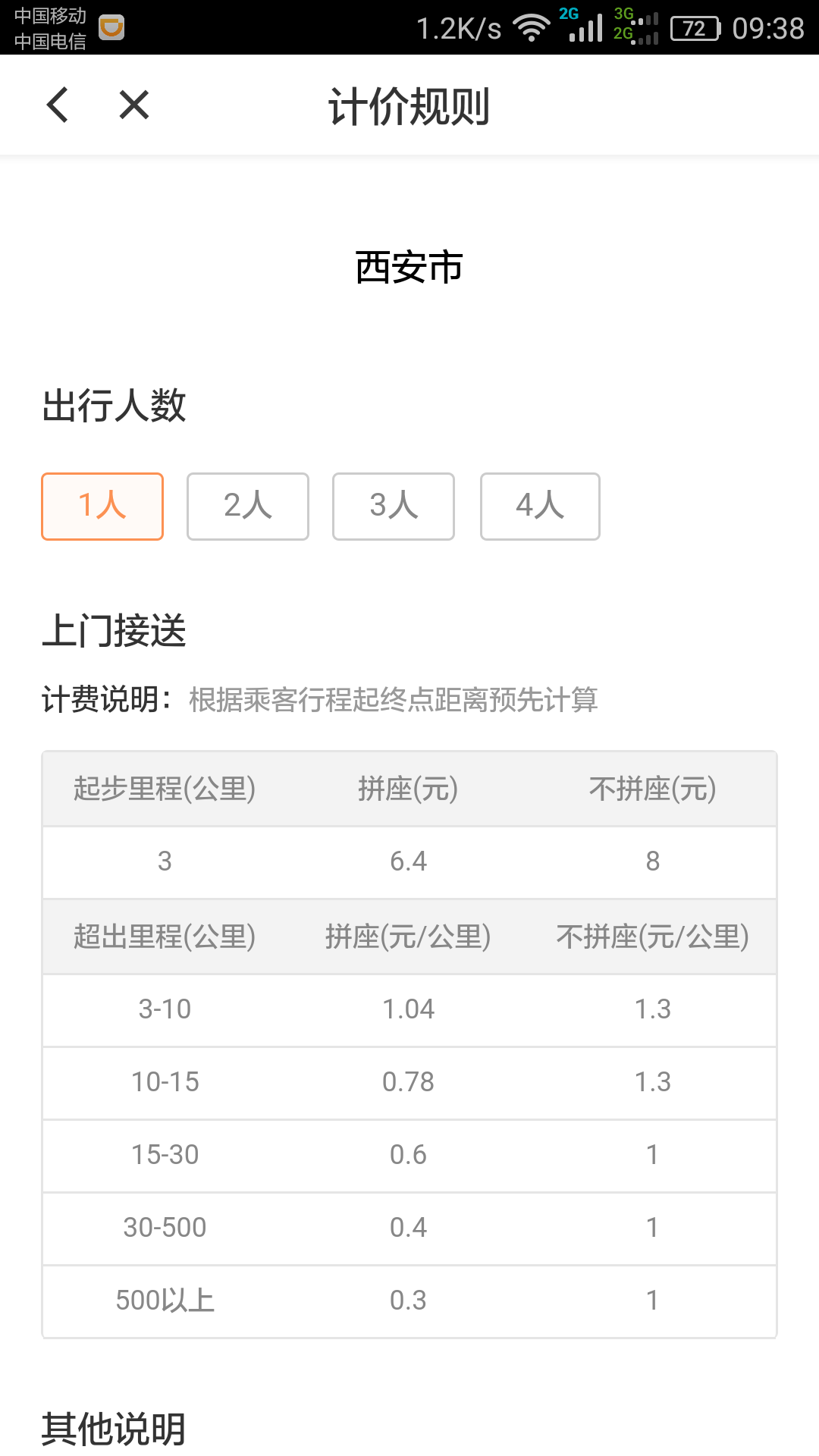Switch pricing to 4人
819x1456 pixels.
point(540,506)
